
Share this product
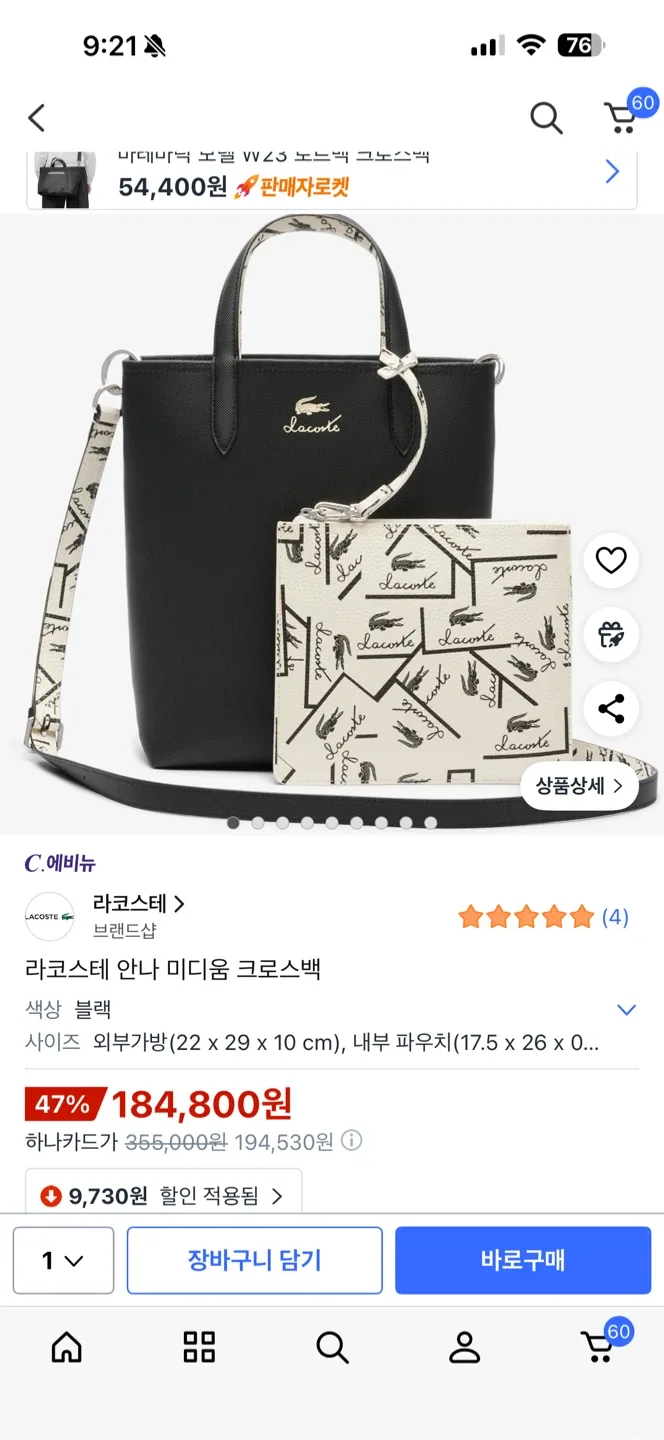[610, 709]
